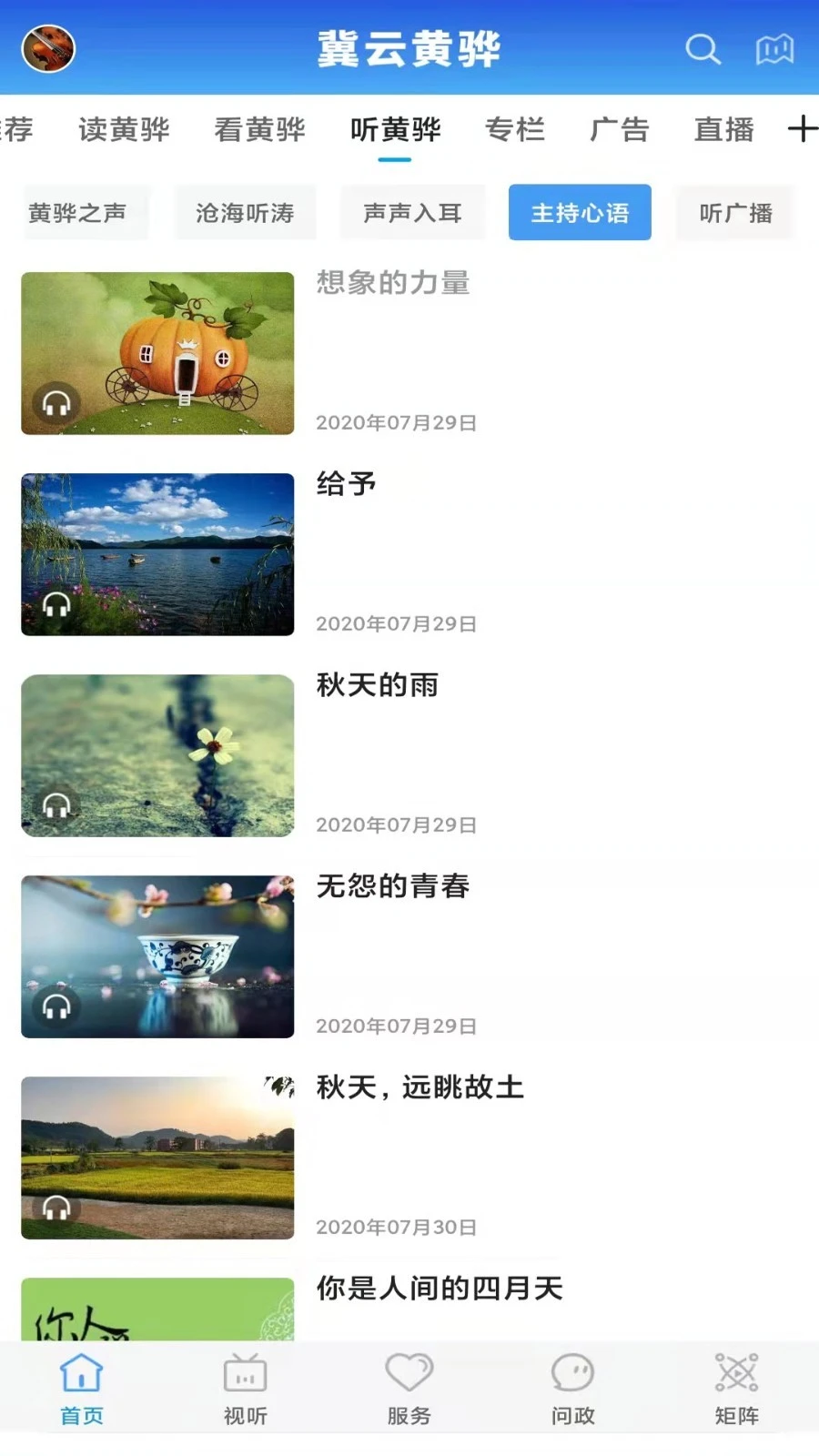Open the news digest book icon top right

click(x=774, y=51)
